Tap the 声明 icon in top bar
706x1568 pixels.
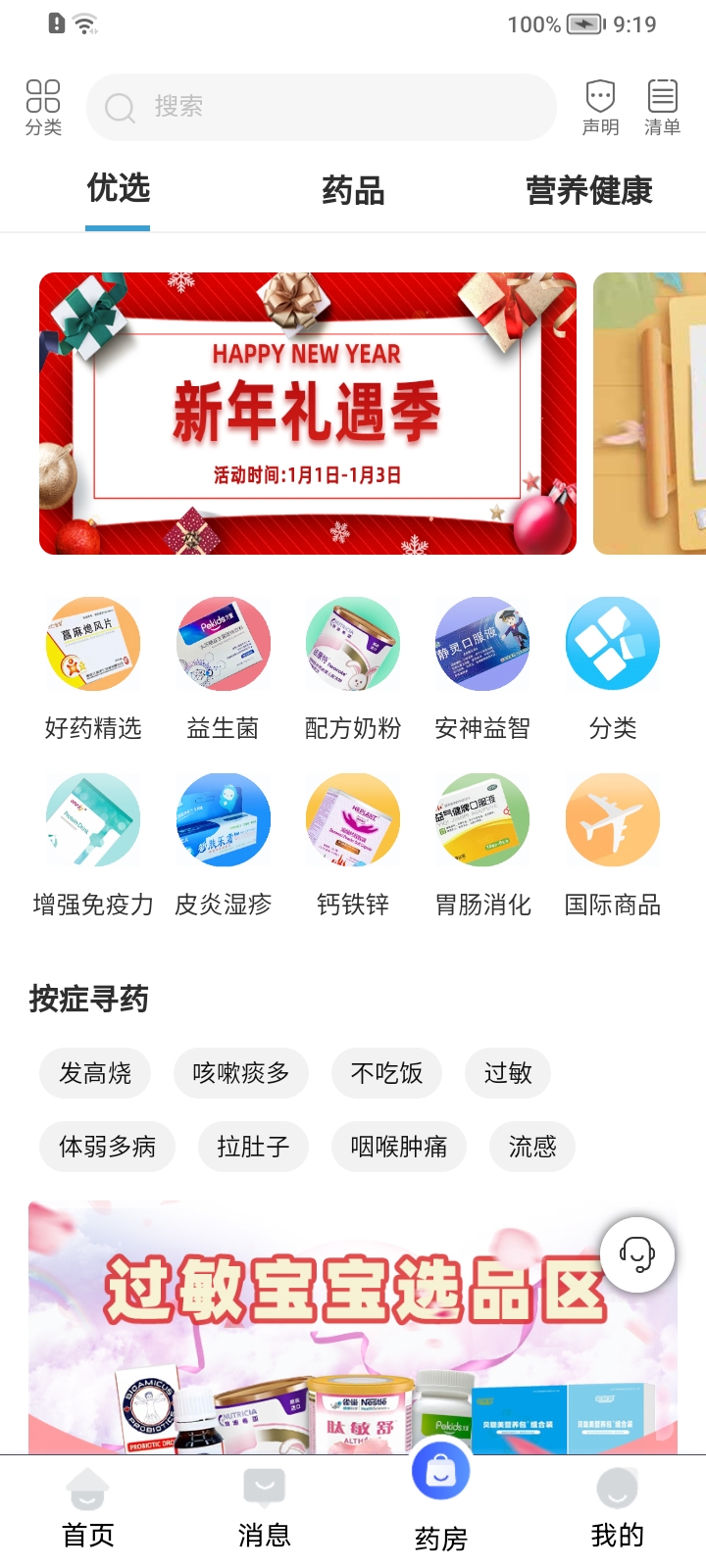click(x=600, y=103)
